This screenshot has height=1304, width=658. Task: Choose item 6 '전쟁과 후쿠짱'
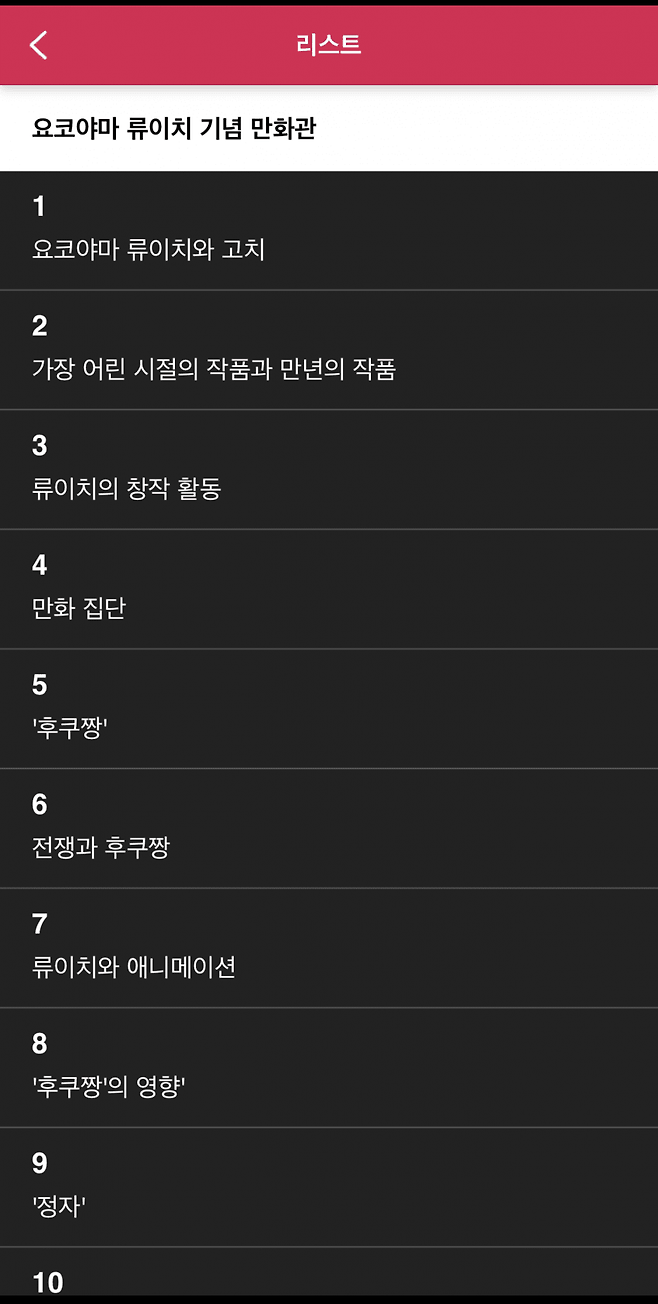point(329,829)
